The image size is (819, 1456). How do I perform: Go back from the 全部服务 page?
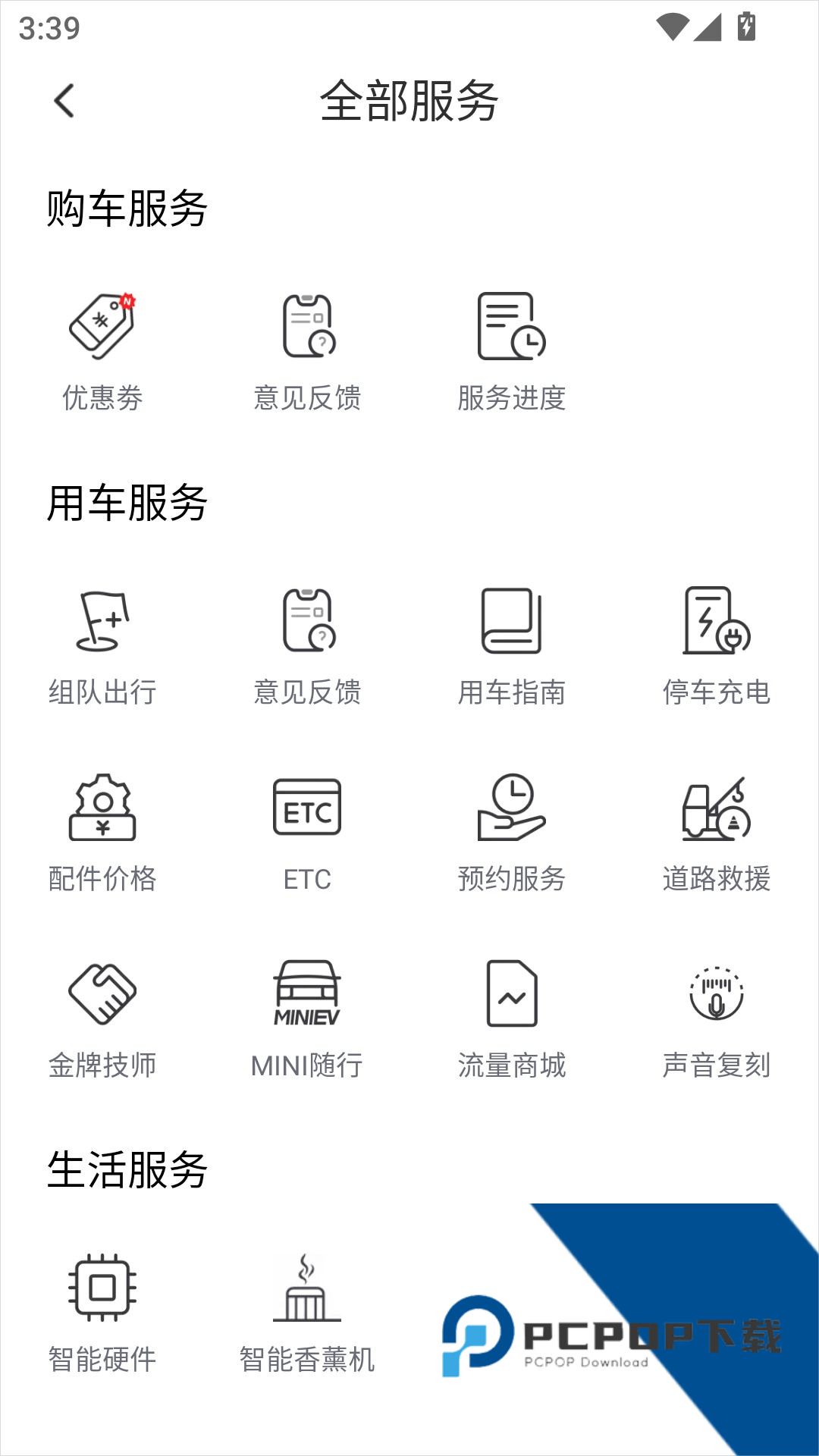point(64,101)
